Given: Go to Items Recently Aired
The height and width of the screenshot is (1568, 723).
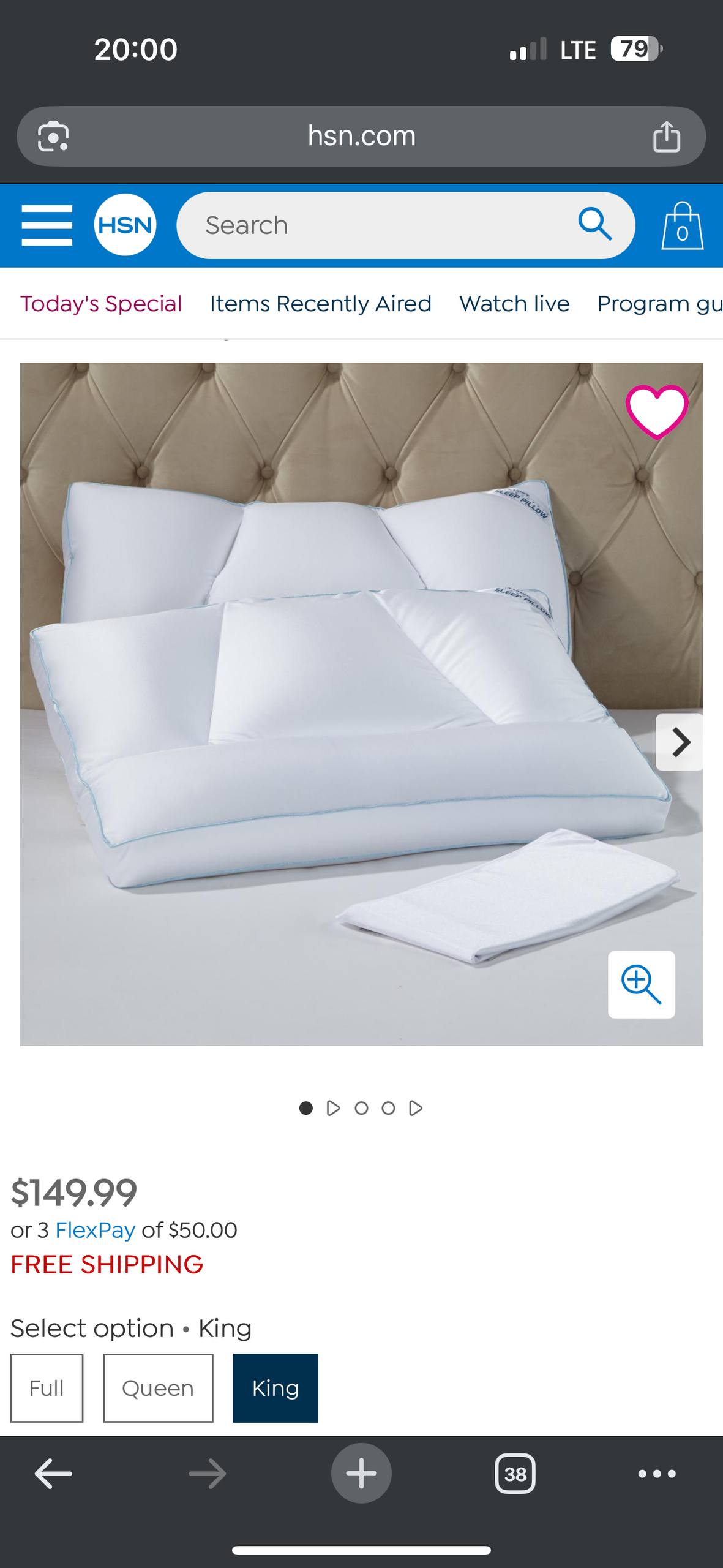Looking at the screenshot, I should 320,304.
